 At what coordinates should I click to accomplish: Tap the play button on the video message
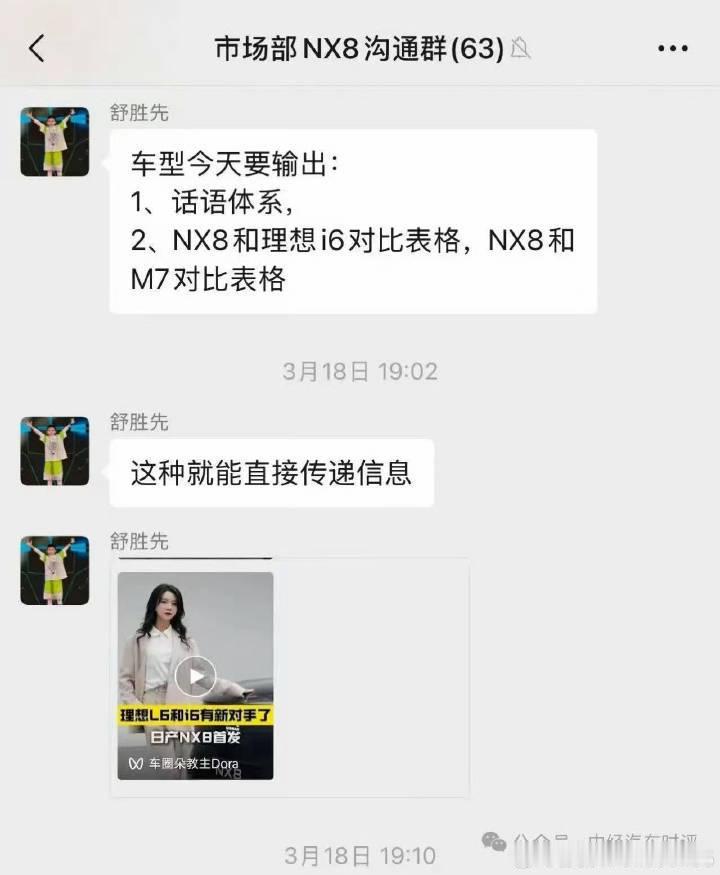(194, 676)
